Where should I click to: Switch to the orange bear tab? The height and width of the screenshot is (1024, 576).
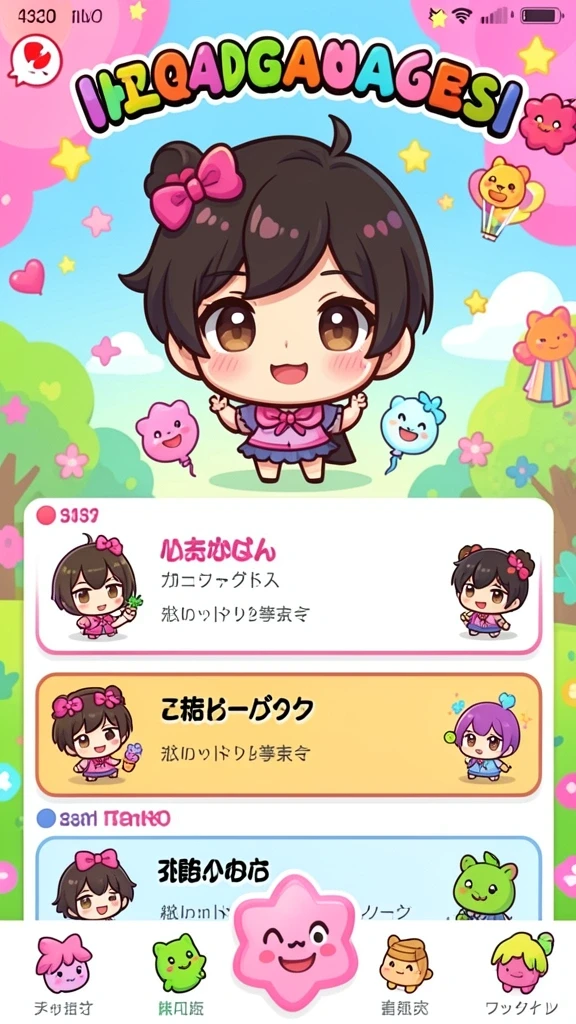(x=406, y=972)
